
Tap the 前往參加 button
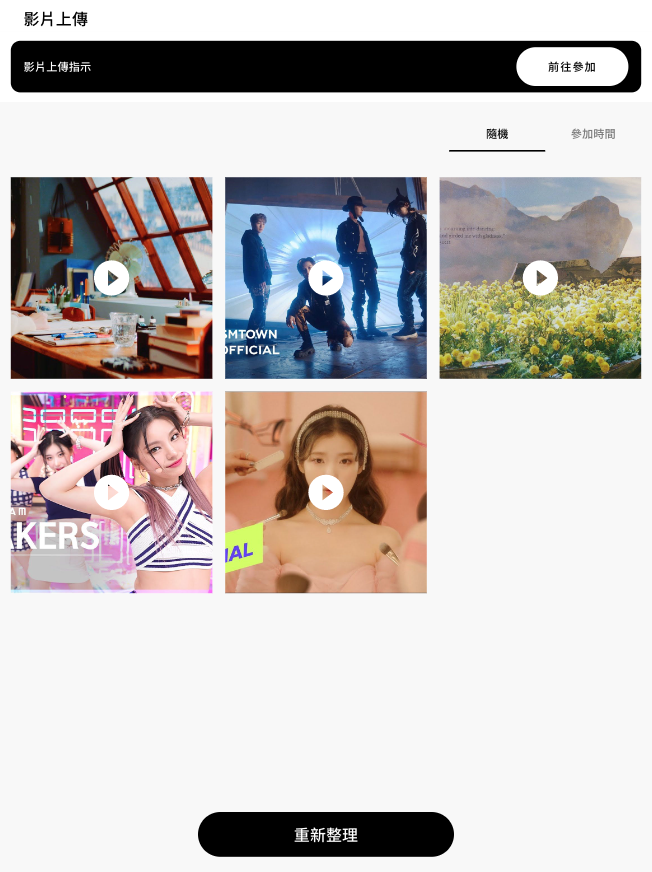coord(572,67)
